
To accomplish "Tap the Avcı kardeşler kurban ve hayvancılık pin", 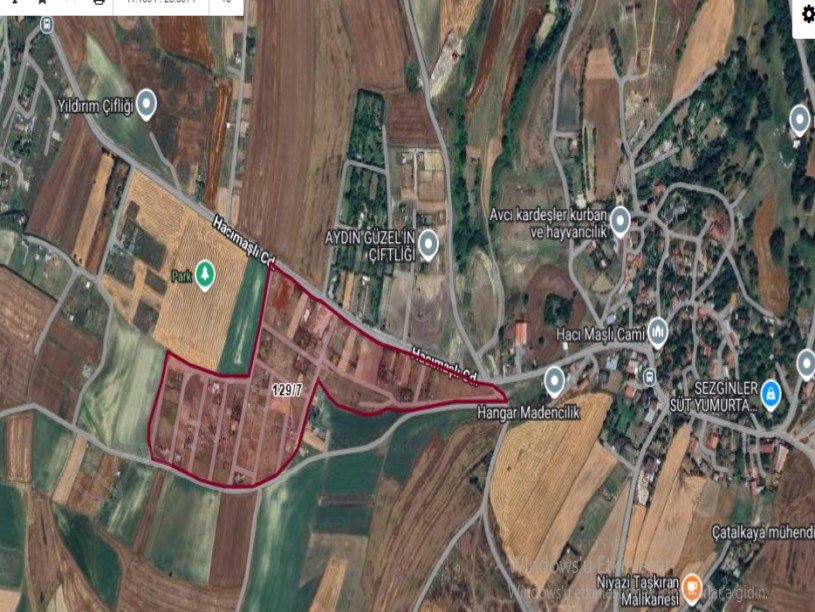I will coord(620,220).
